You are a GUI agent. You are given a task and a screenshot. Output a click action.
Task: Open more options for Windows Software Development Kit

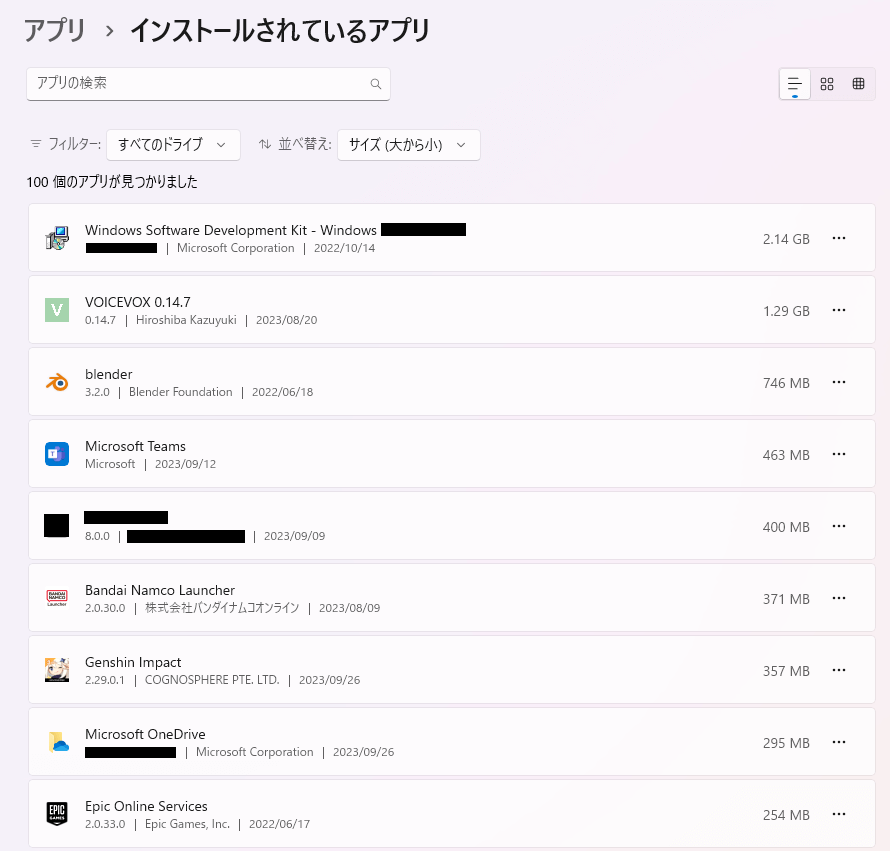(x=839, y=238)
